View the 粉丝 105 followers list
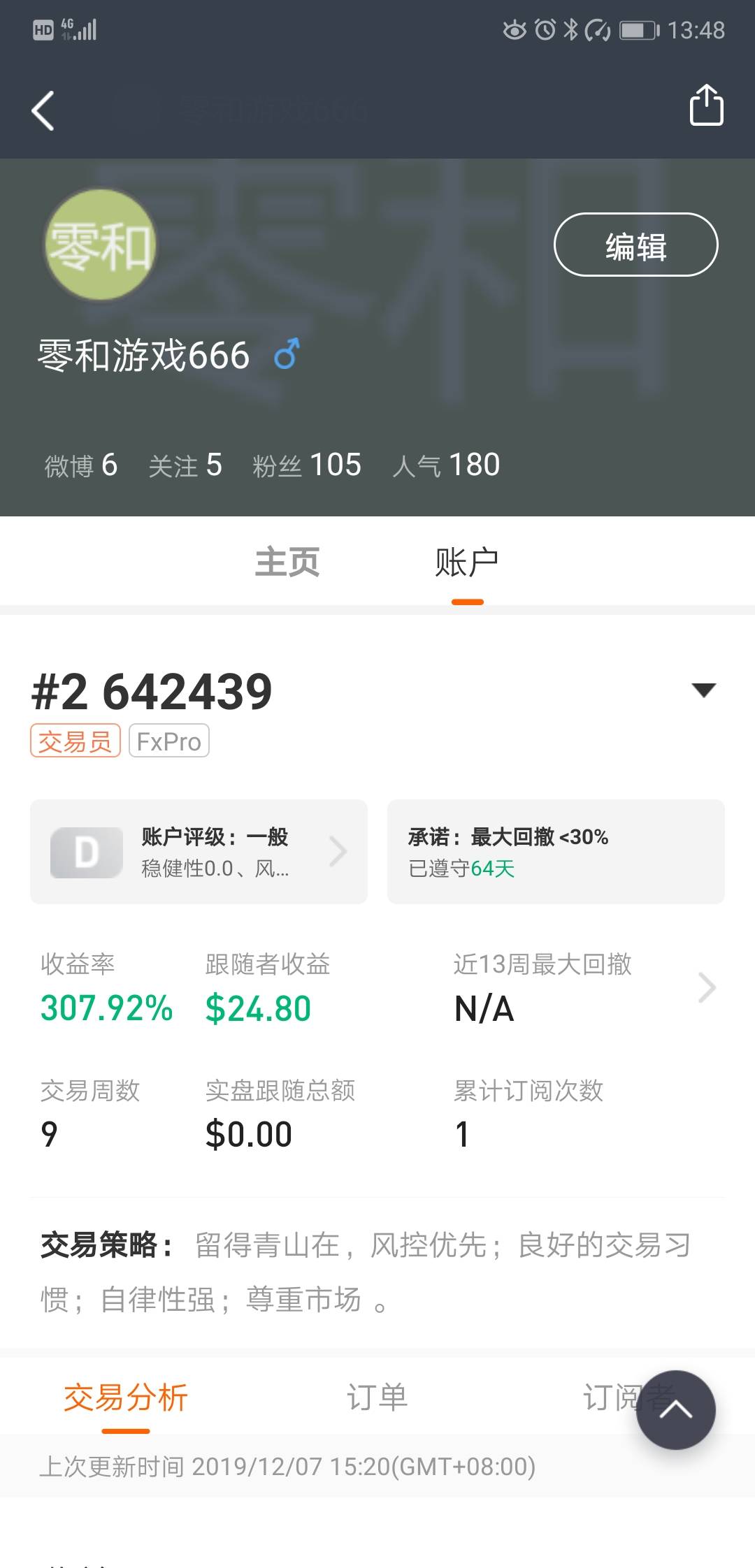755x1568 pixels. coord(307,465)
